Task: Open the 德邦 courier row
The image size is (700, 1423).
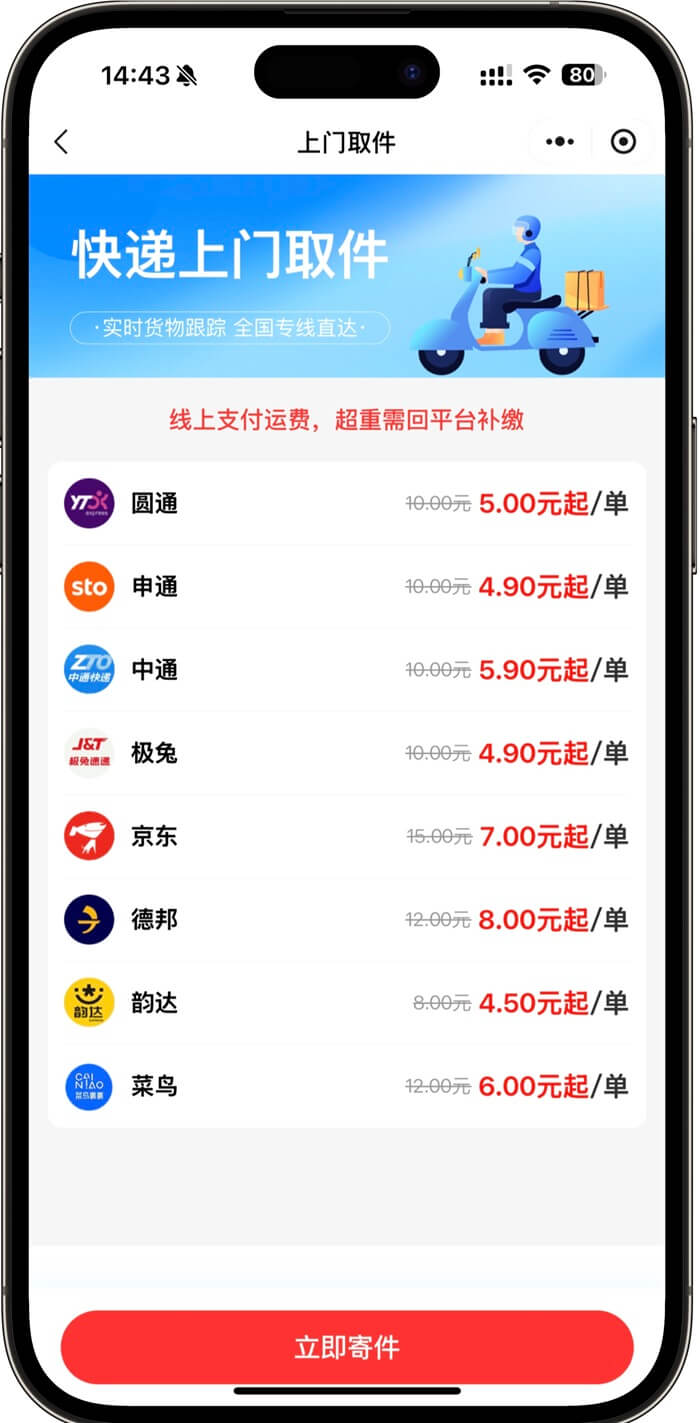Action: pos(346,919)
